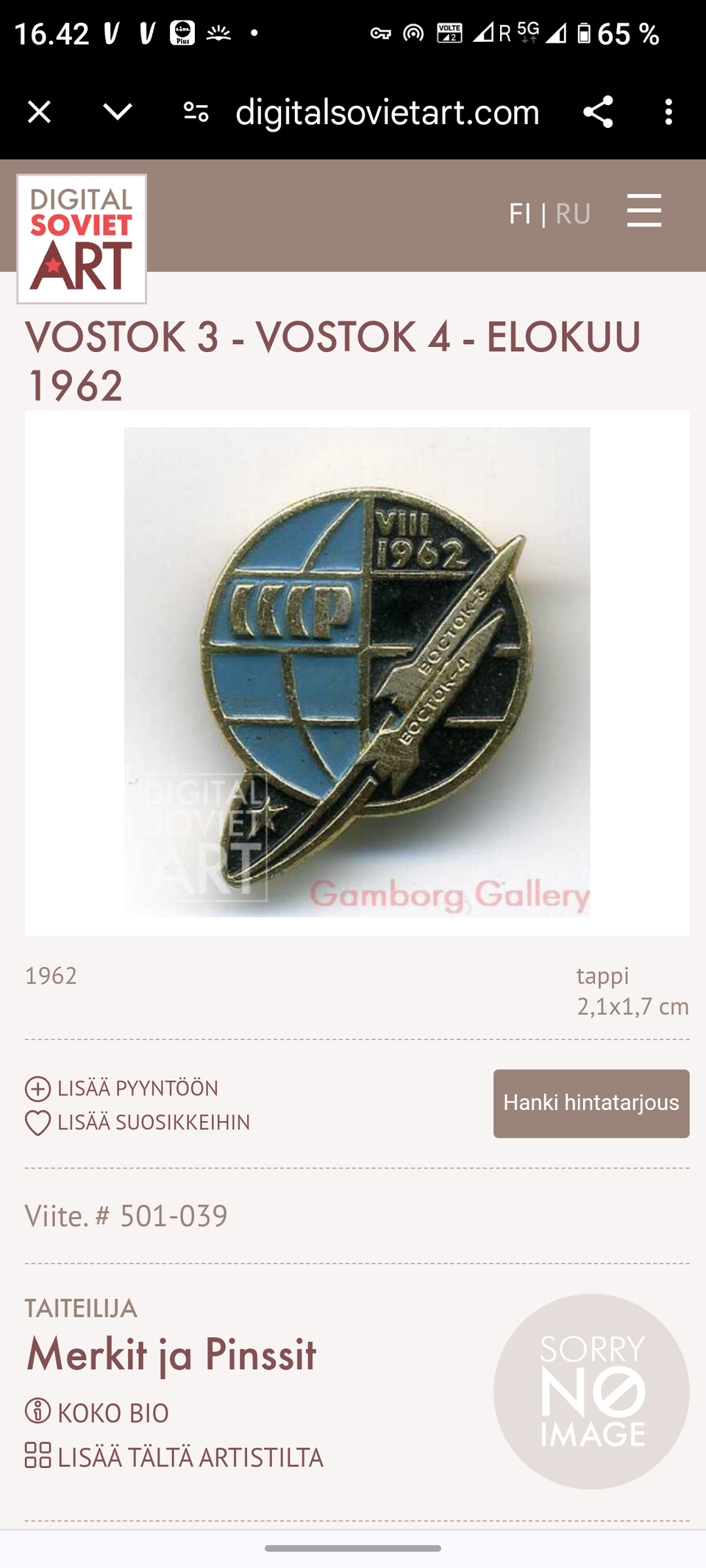Image resolution: width=706 pixels, height=1568 pixels.
Task: Select the FI language option
Action: point(520,214)
